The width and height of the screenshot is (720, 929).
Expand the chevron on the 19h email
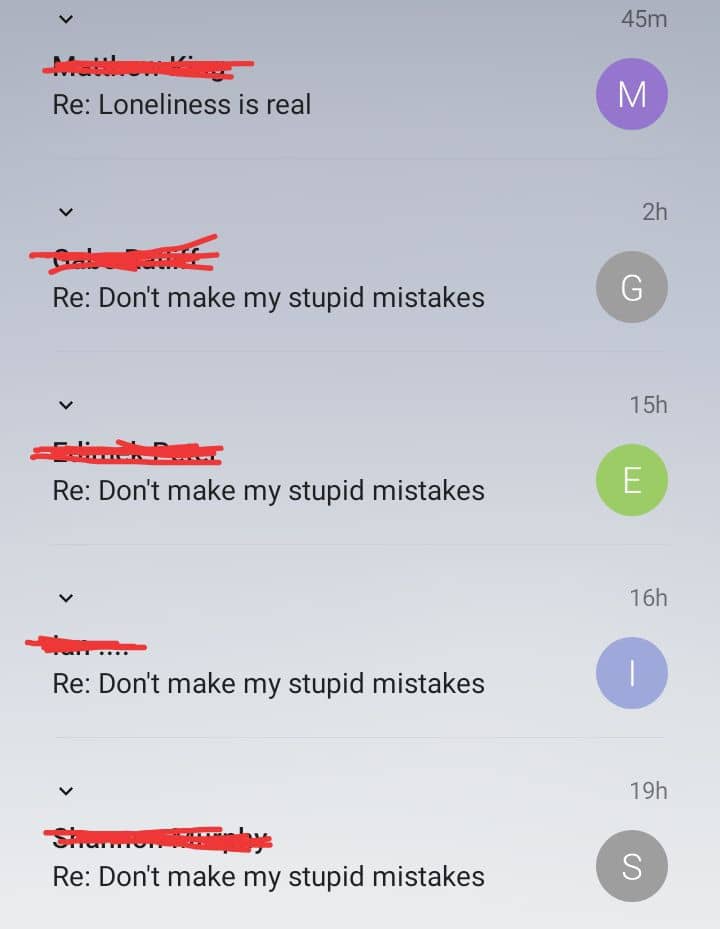pos(66,791)
